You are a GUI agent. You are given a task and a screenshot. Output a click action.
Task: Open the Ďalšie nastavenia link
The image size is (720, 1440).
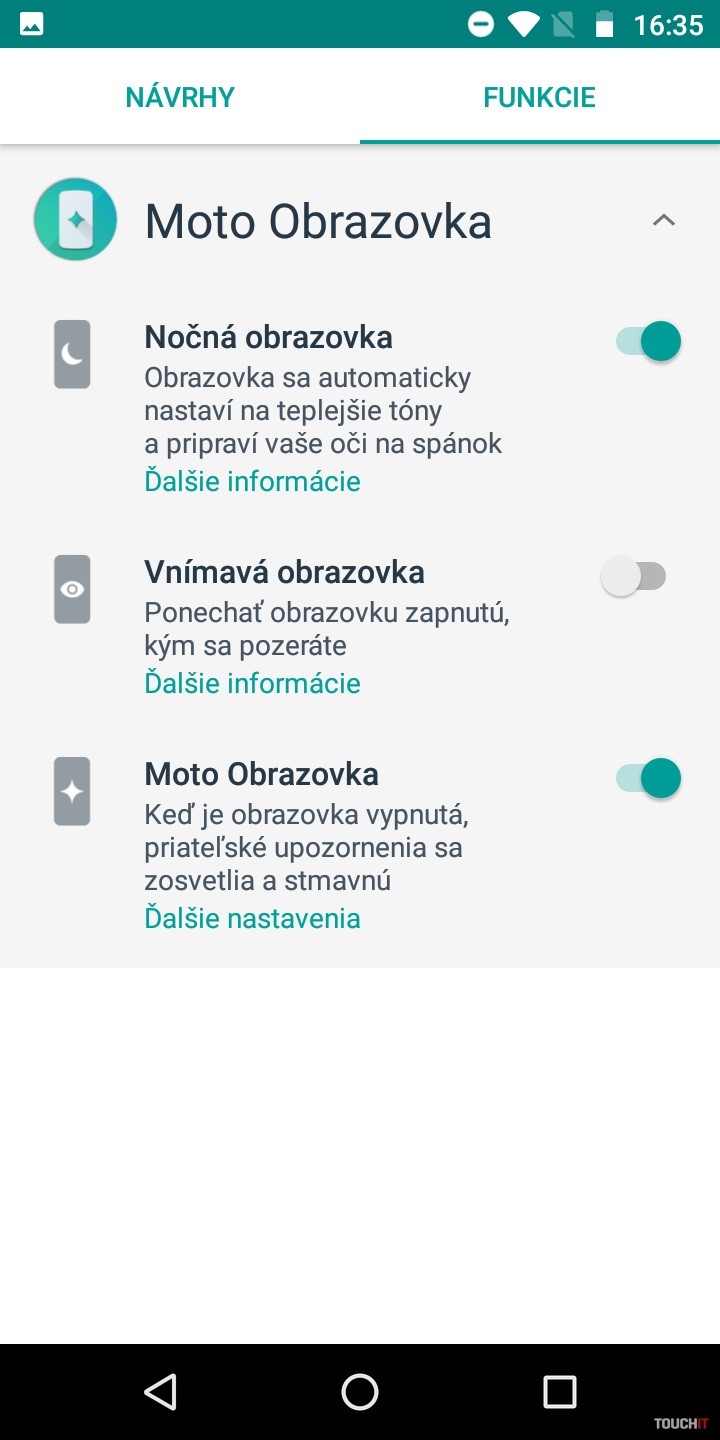pos(252,918)
